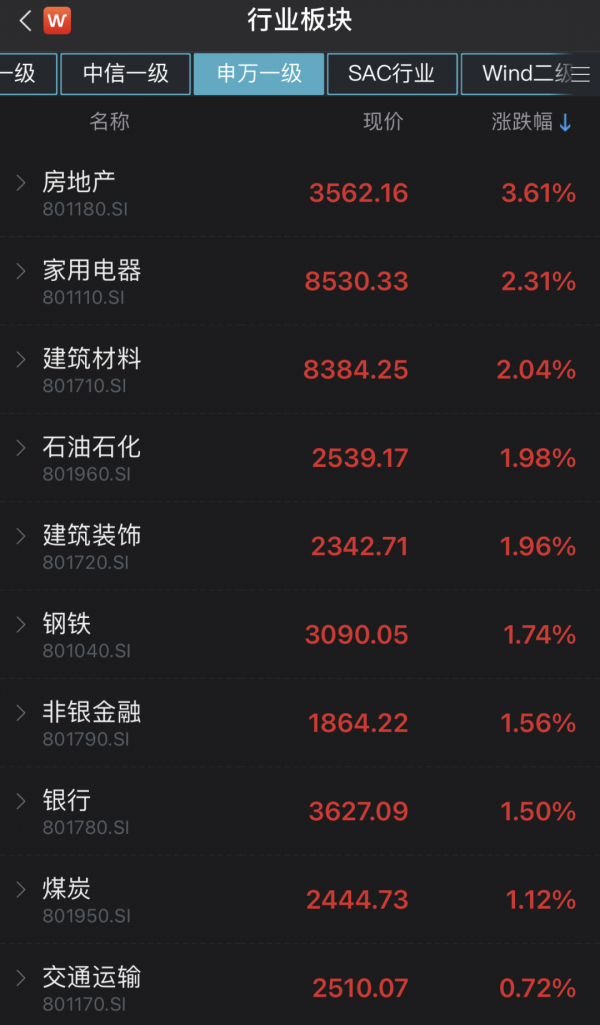The width and height of the screenshot is (600, 1025).
Task: Open the 钢铁 sector row
Action: [300, 634]
